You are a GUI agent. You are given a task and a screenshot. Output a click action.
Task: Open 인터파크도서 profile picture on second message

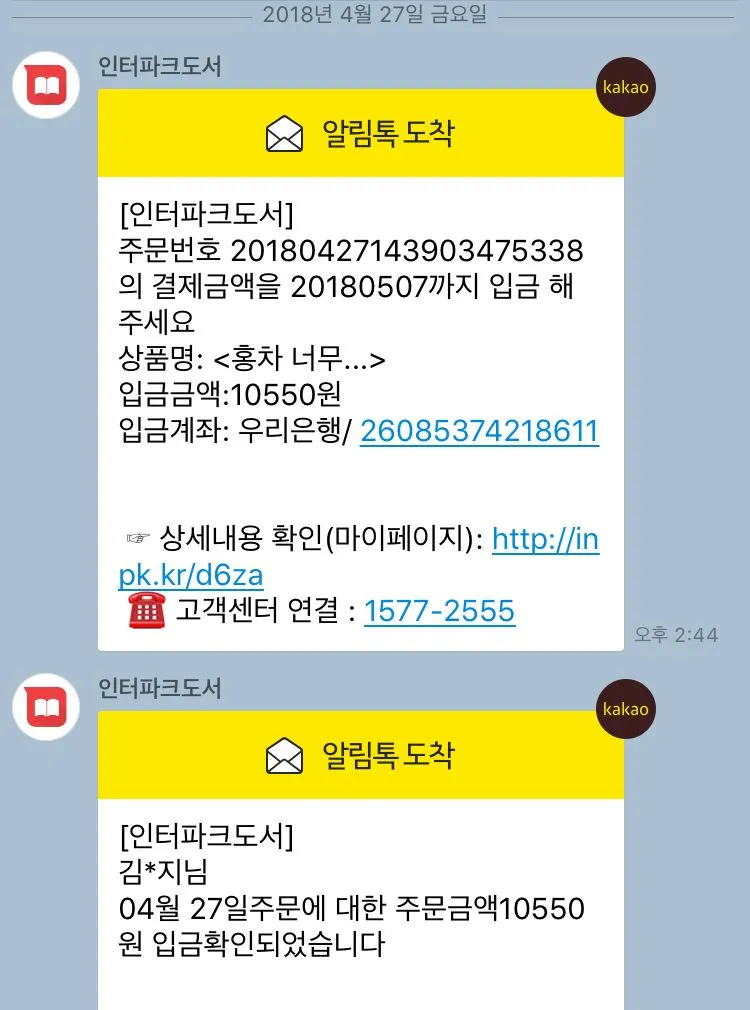tap(45, 708)
